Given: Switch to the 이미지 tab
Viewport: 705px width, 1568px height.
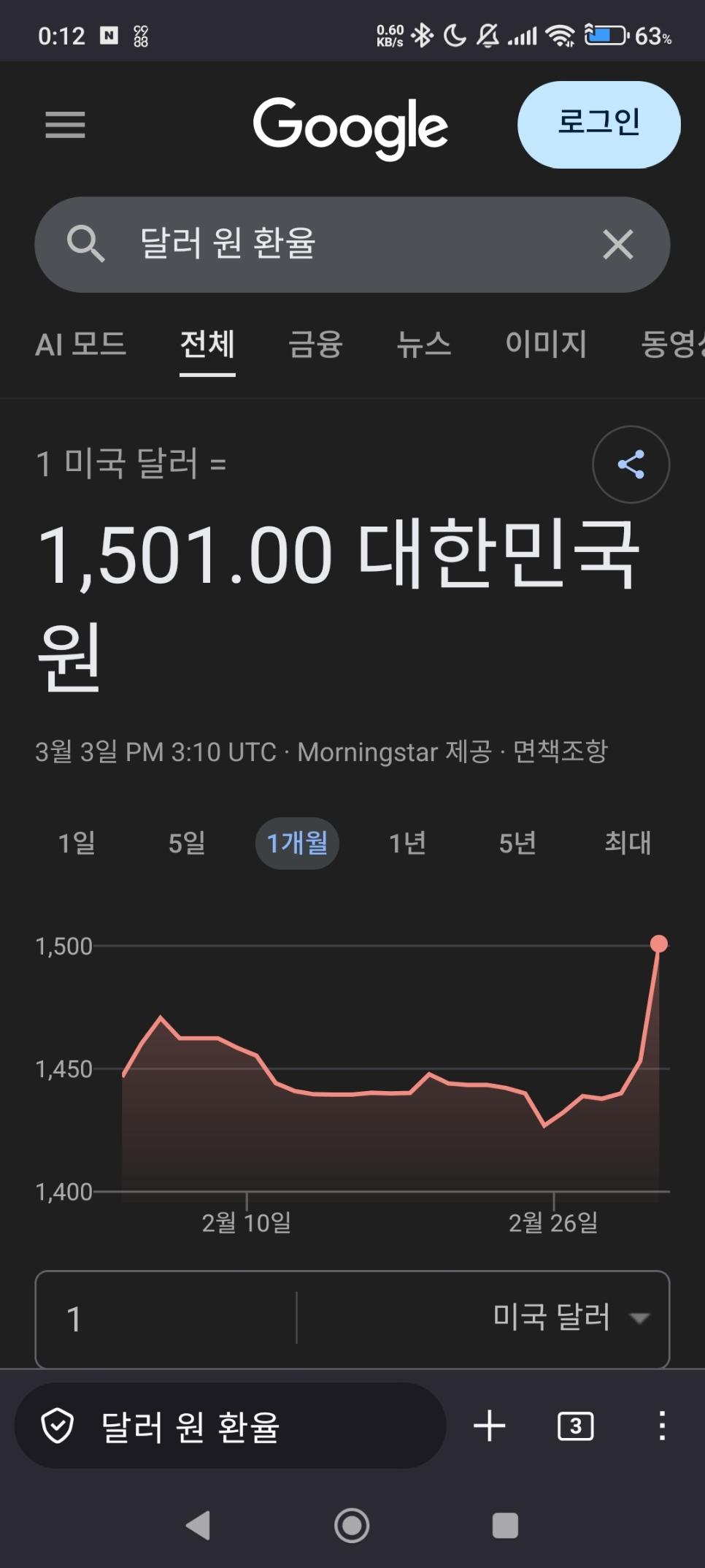Looking at the screenshot, I should pos(546,344).
